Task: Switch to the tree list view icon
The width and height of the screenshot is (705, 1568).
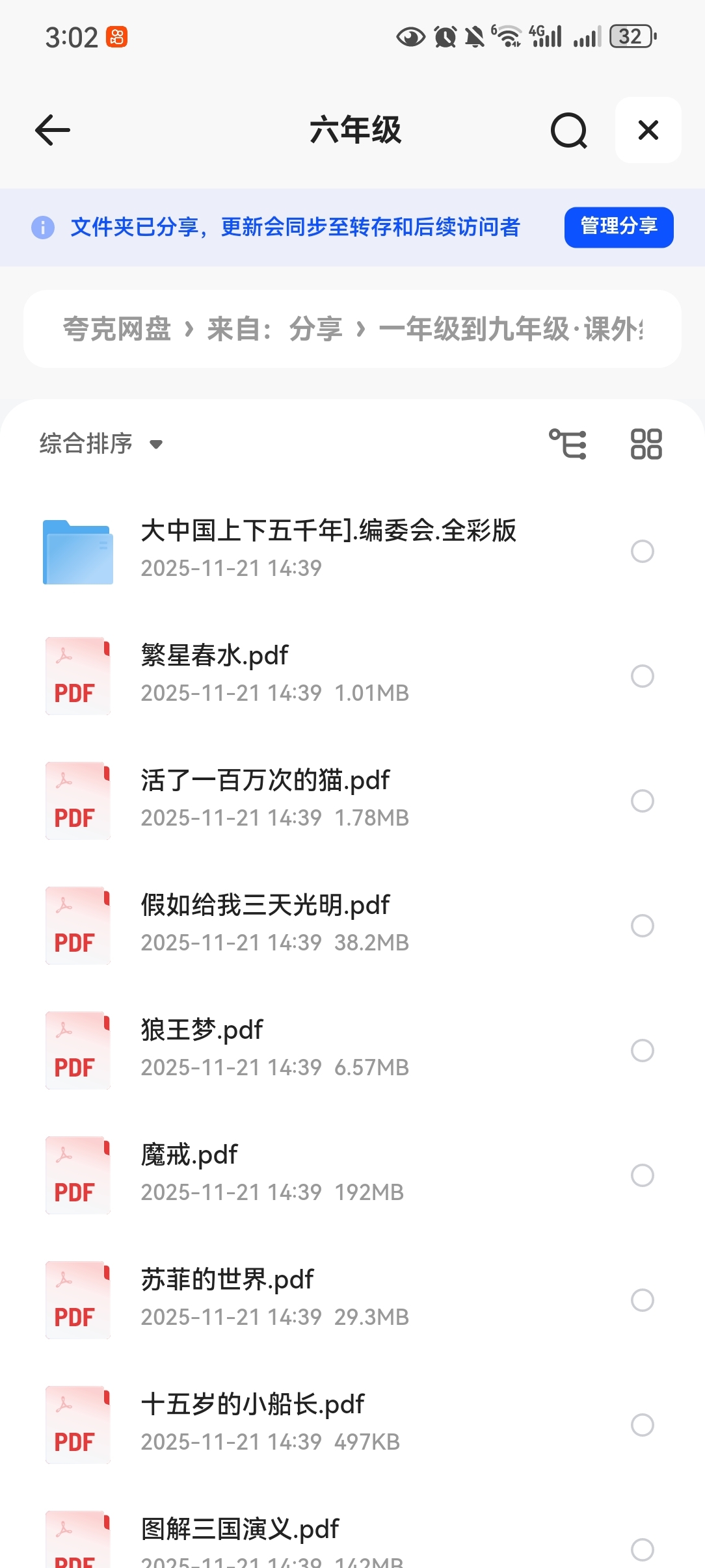Action: [x=568, y=444]
